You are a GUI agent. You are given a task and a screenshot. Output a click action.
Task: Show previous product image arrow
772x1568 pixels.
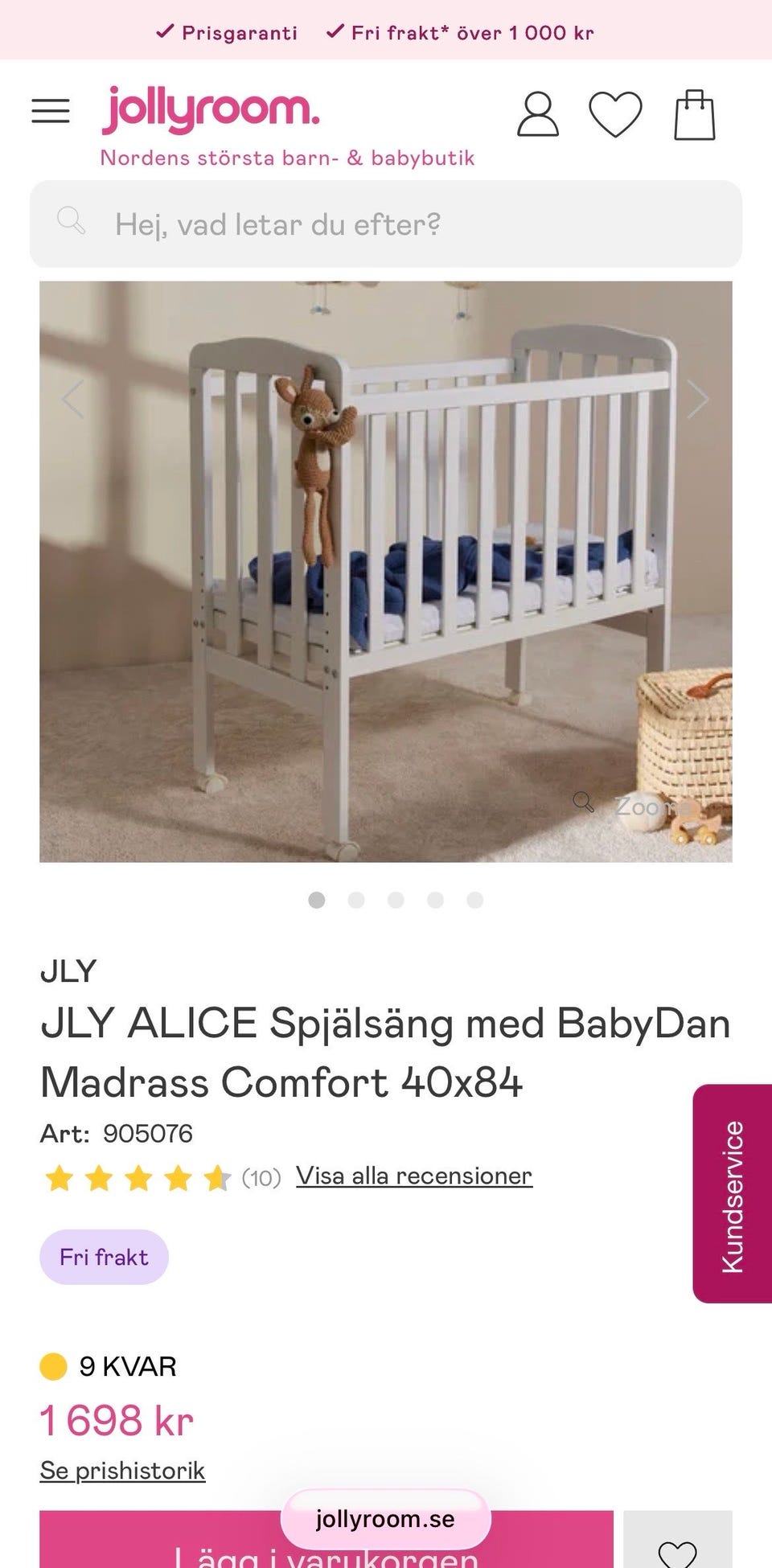pyautogui.click(x=73, y=400)
